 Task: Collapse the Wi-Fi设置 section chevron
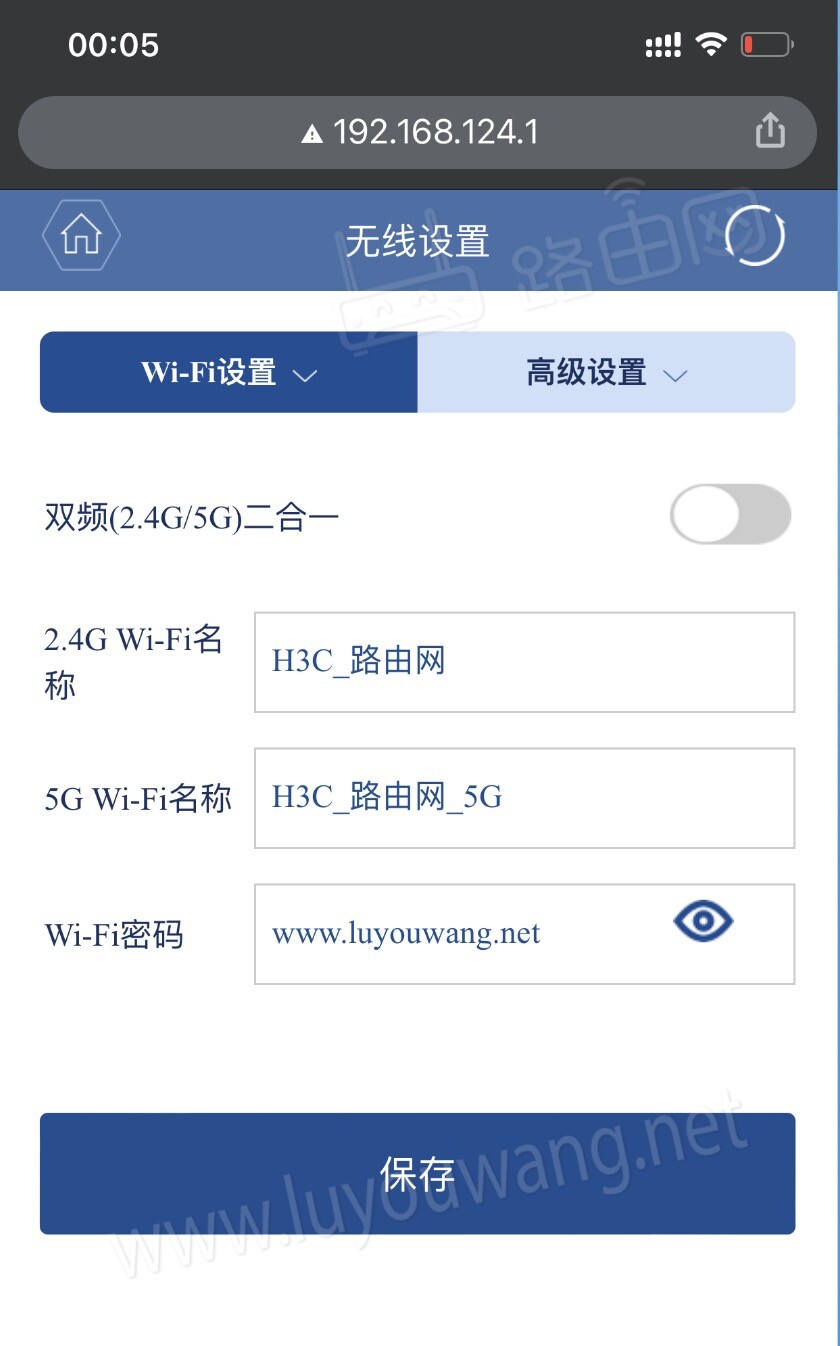(x=305, y=375)
